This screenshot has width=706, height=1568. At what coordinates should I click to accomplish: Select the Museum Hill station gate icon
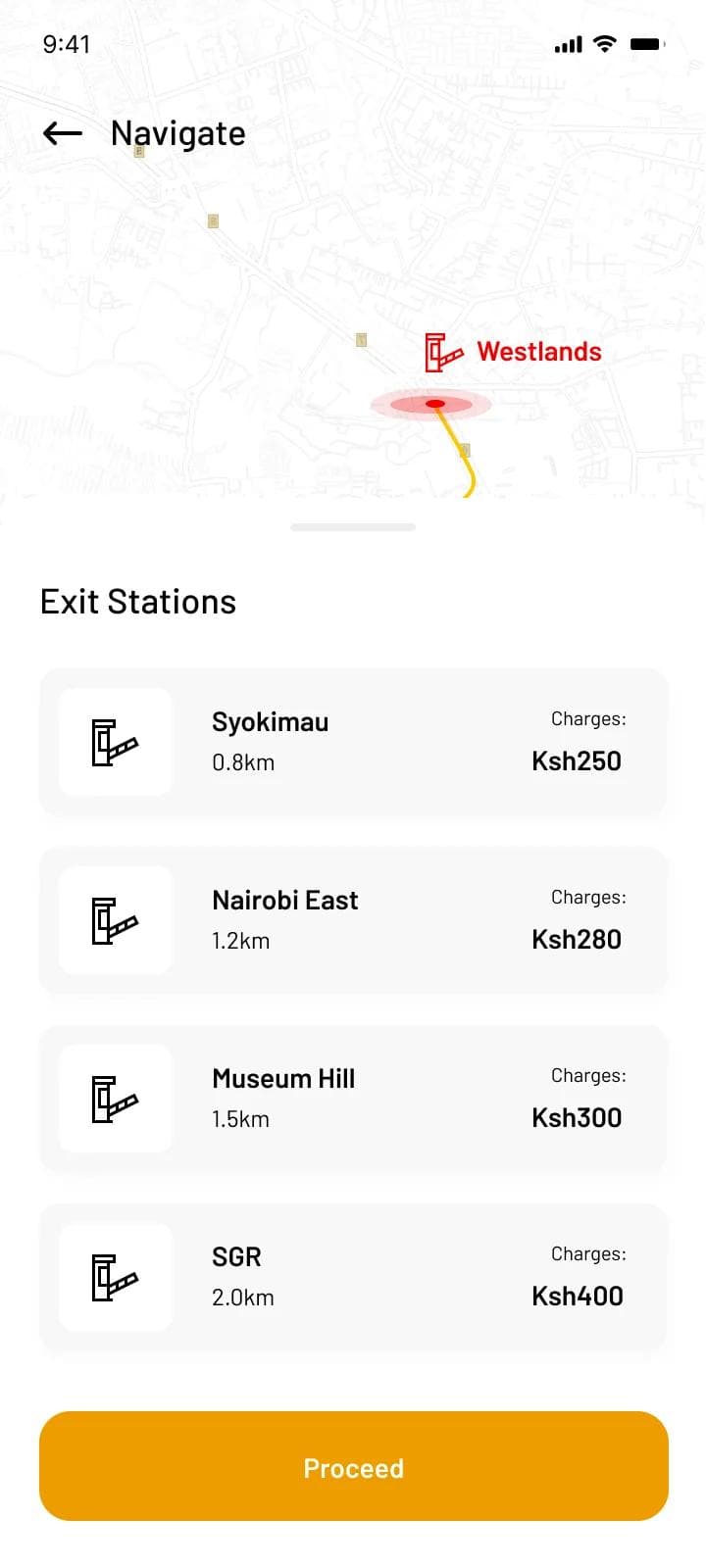pyautogui.click(x=115, y=1099)
